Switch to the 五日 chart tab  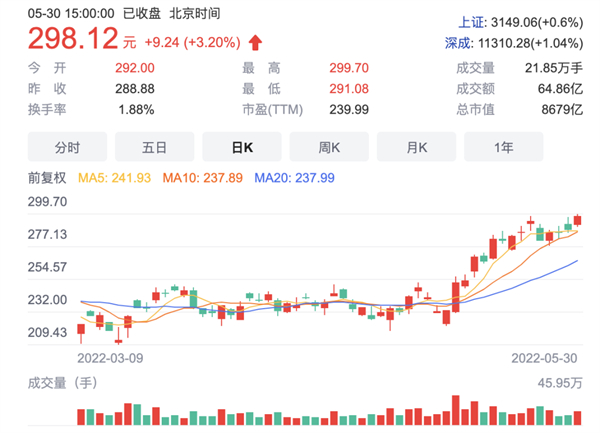pos(154,147)
